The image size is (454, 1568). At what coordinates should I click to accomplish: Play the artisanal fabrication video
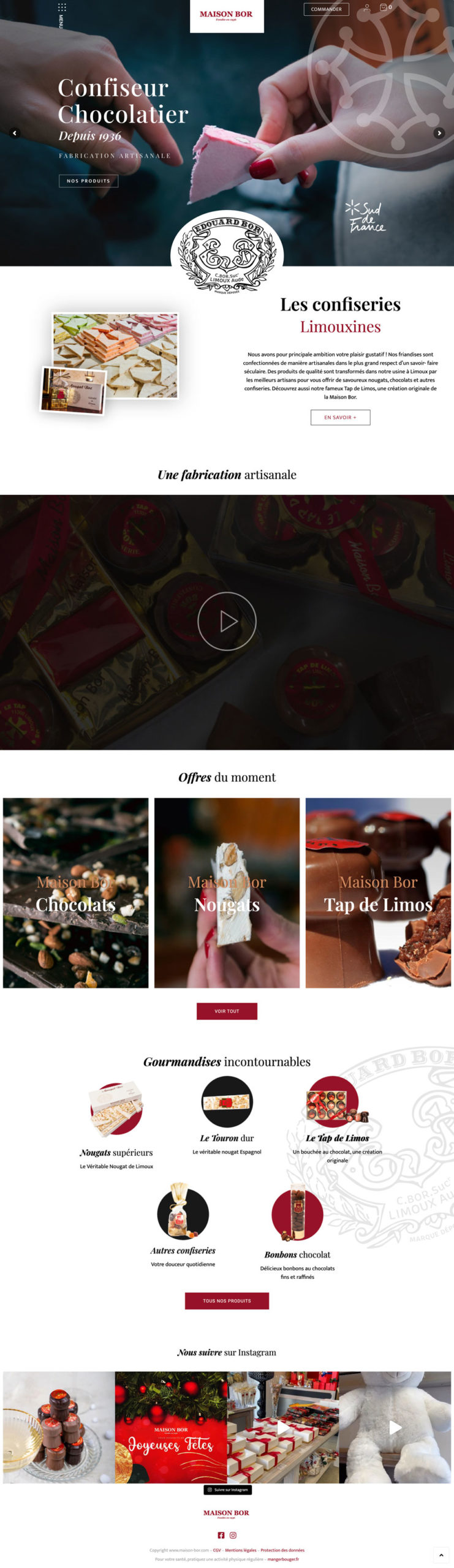[x=227, y=621]
